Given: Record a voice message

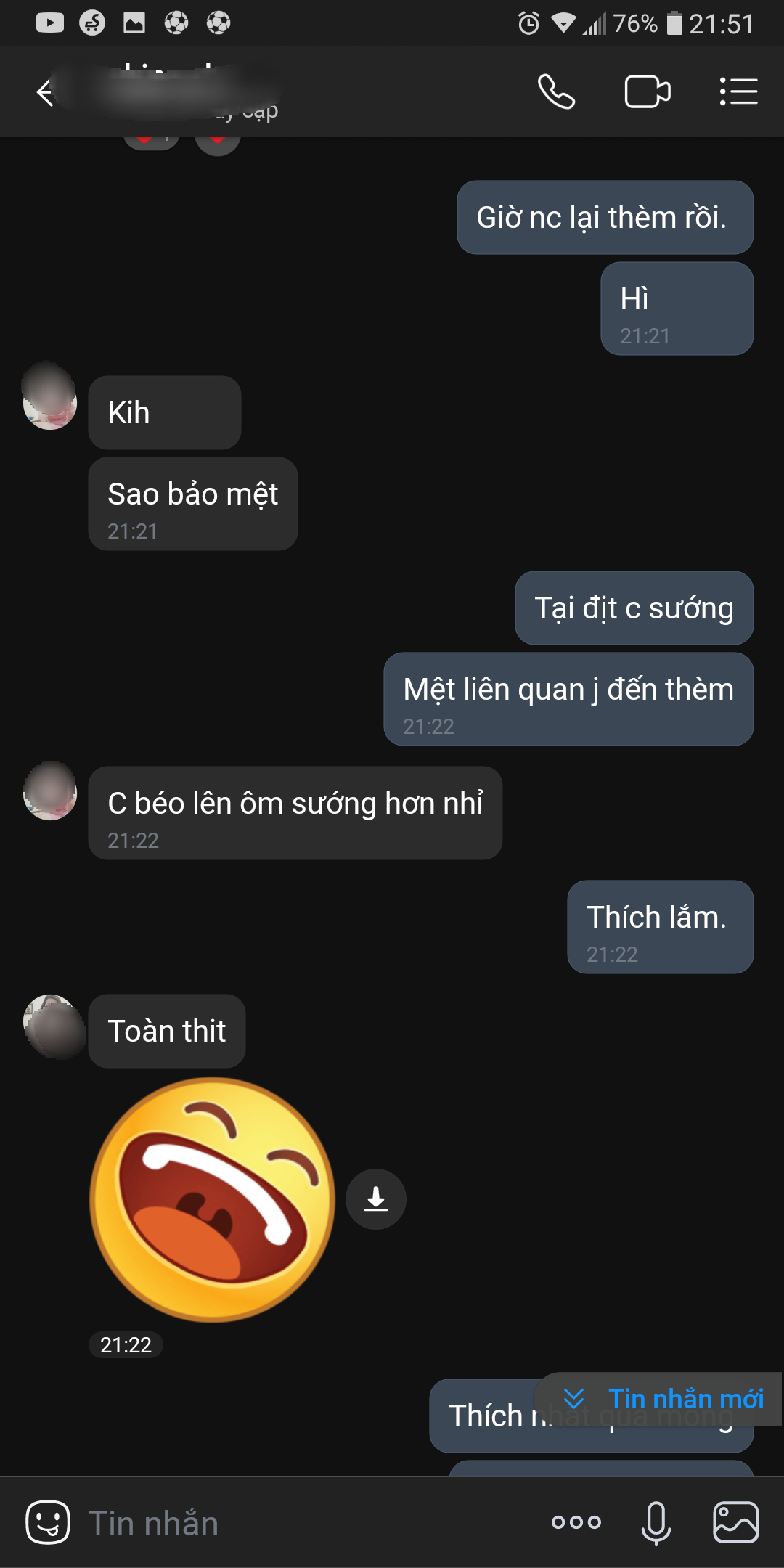Looking at the screenshot, I should (656, 1522).
